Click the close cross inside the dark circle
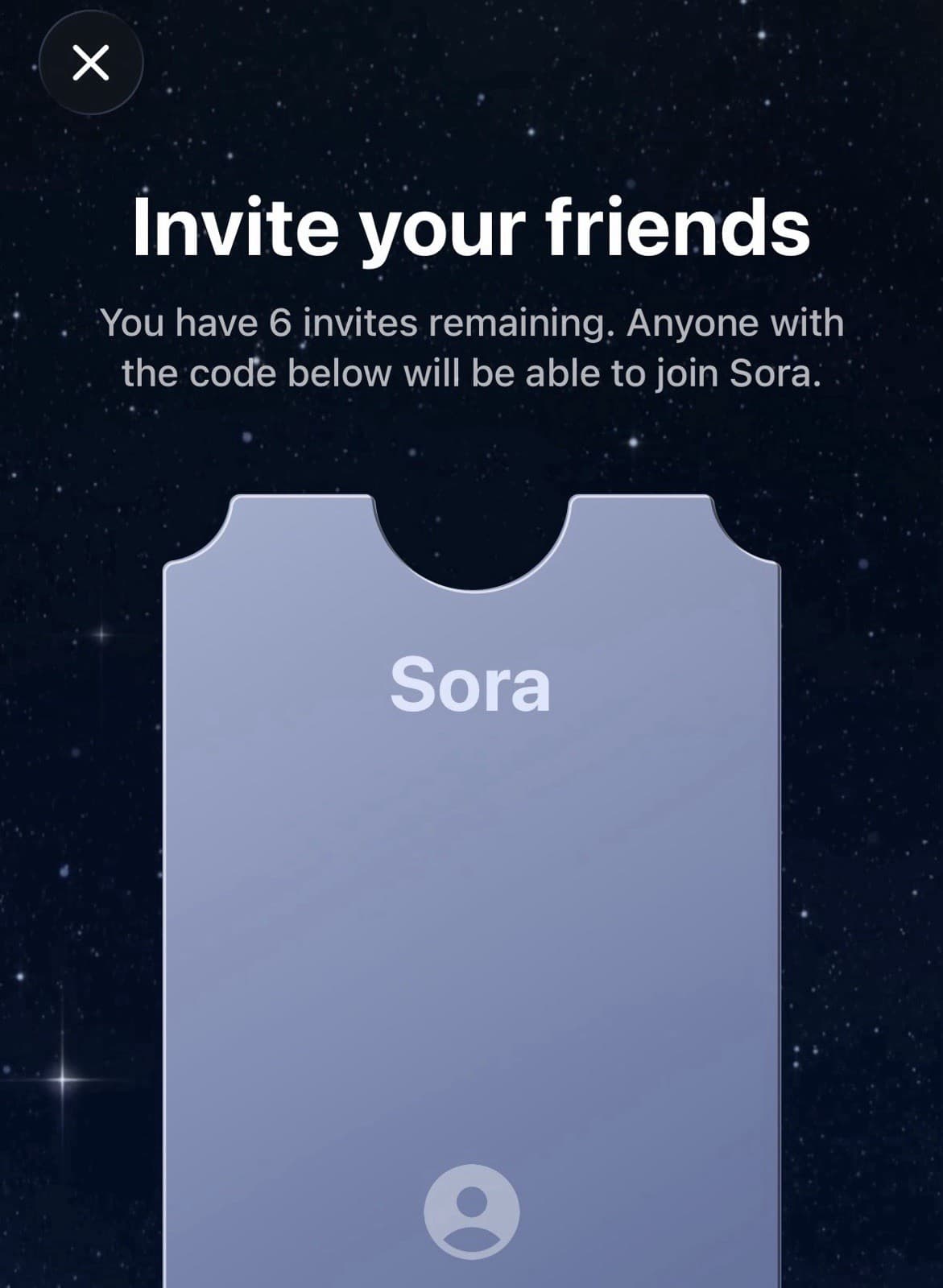Image resolution: width=943 pixels, height=1288 pixels. tap(91, 64)
